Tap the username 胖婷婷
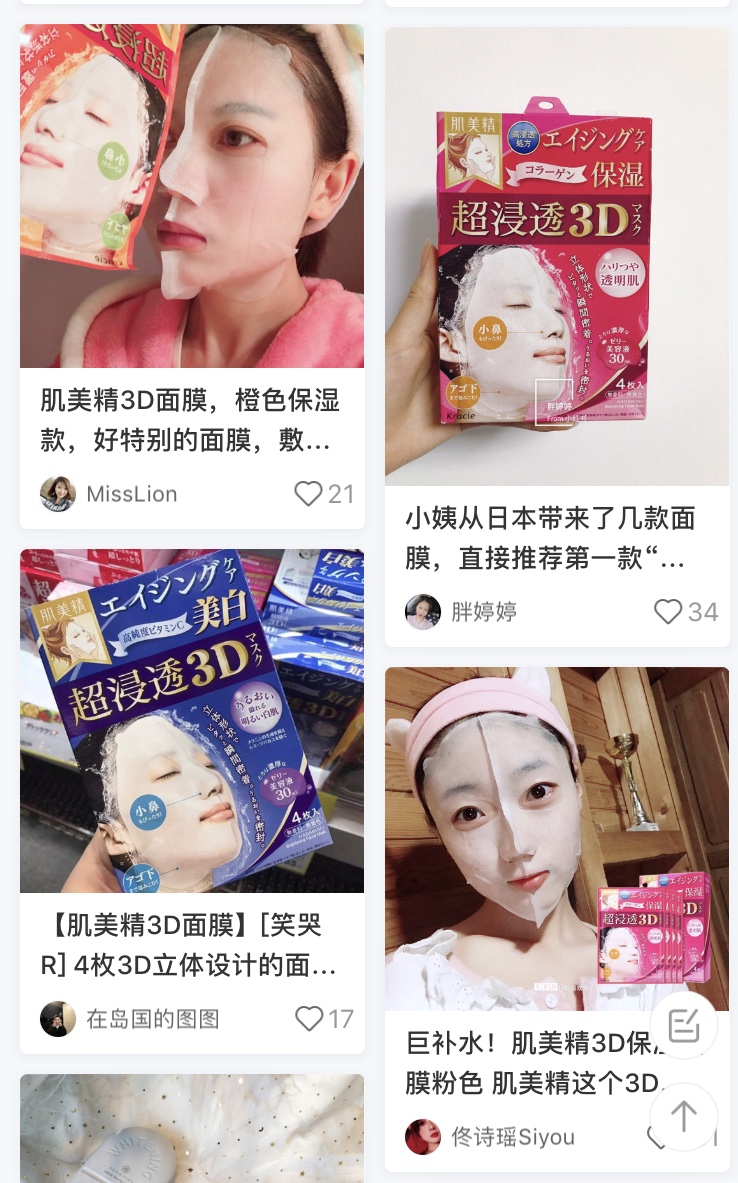Screen dimensions: 738x1183 click(484, 611)
